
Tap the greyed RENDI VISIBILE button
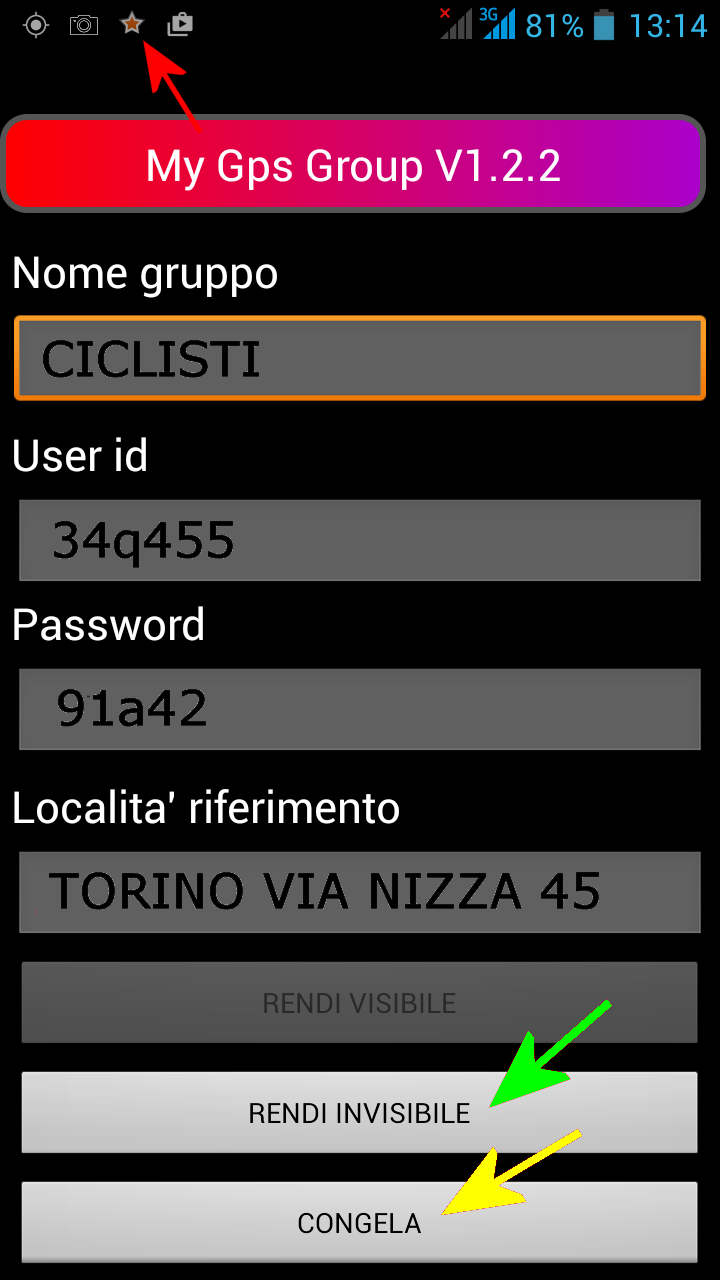[x=360, y=1003]
